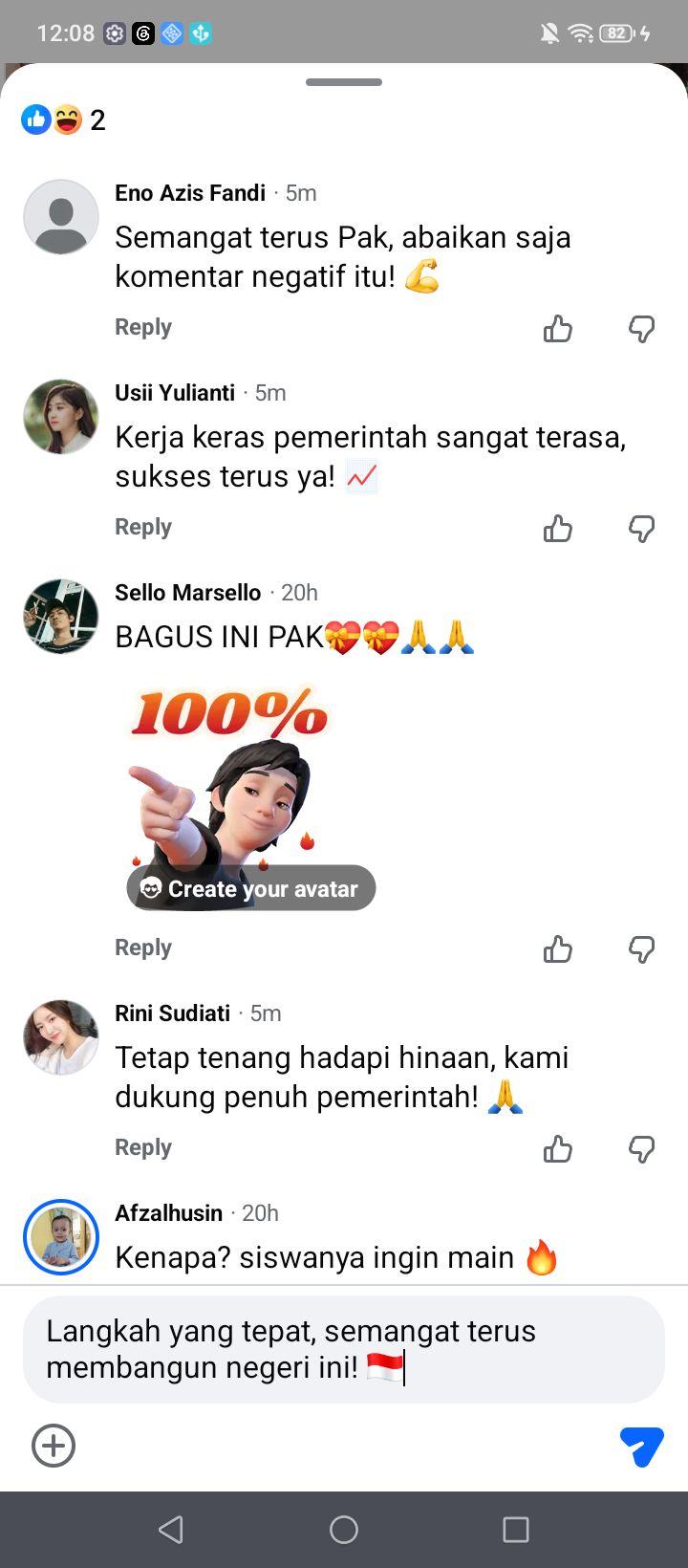
Task: Dislike Eno Azis Fandi's comment
Action: pyautogui.click(x=641, y=329)
